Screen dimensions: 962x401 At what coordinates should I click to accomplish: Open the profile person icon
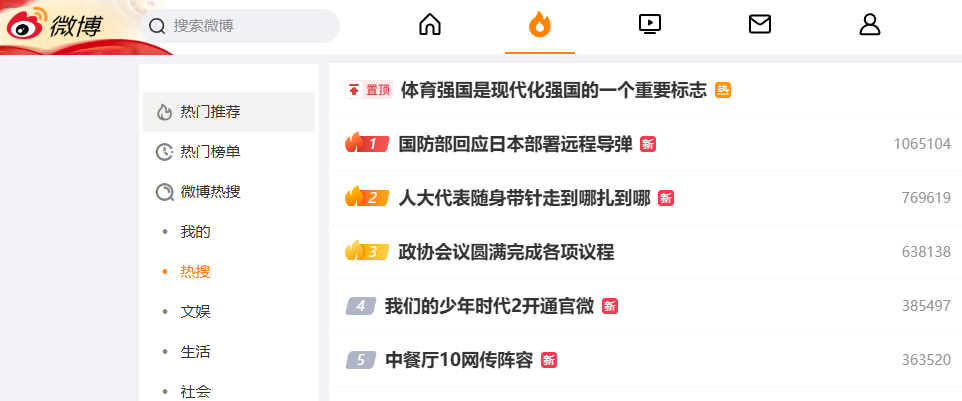(x=870, y=24)
